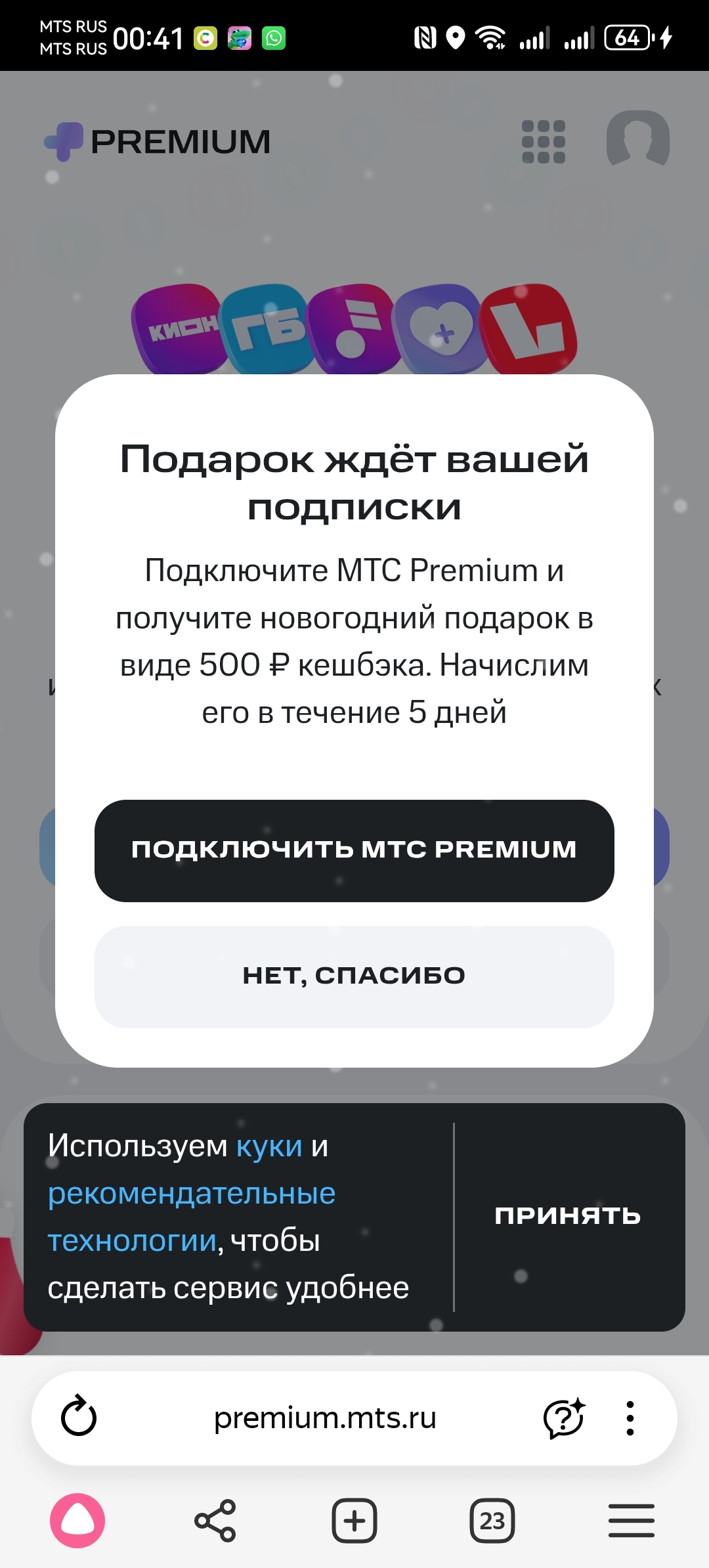Share this page
Image resolution: width=709 pixels, height=1568 pixels.
pyautogui.click(x=215, y=1520)
